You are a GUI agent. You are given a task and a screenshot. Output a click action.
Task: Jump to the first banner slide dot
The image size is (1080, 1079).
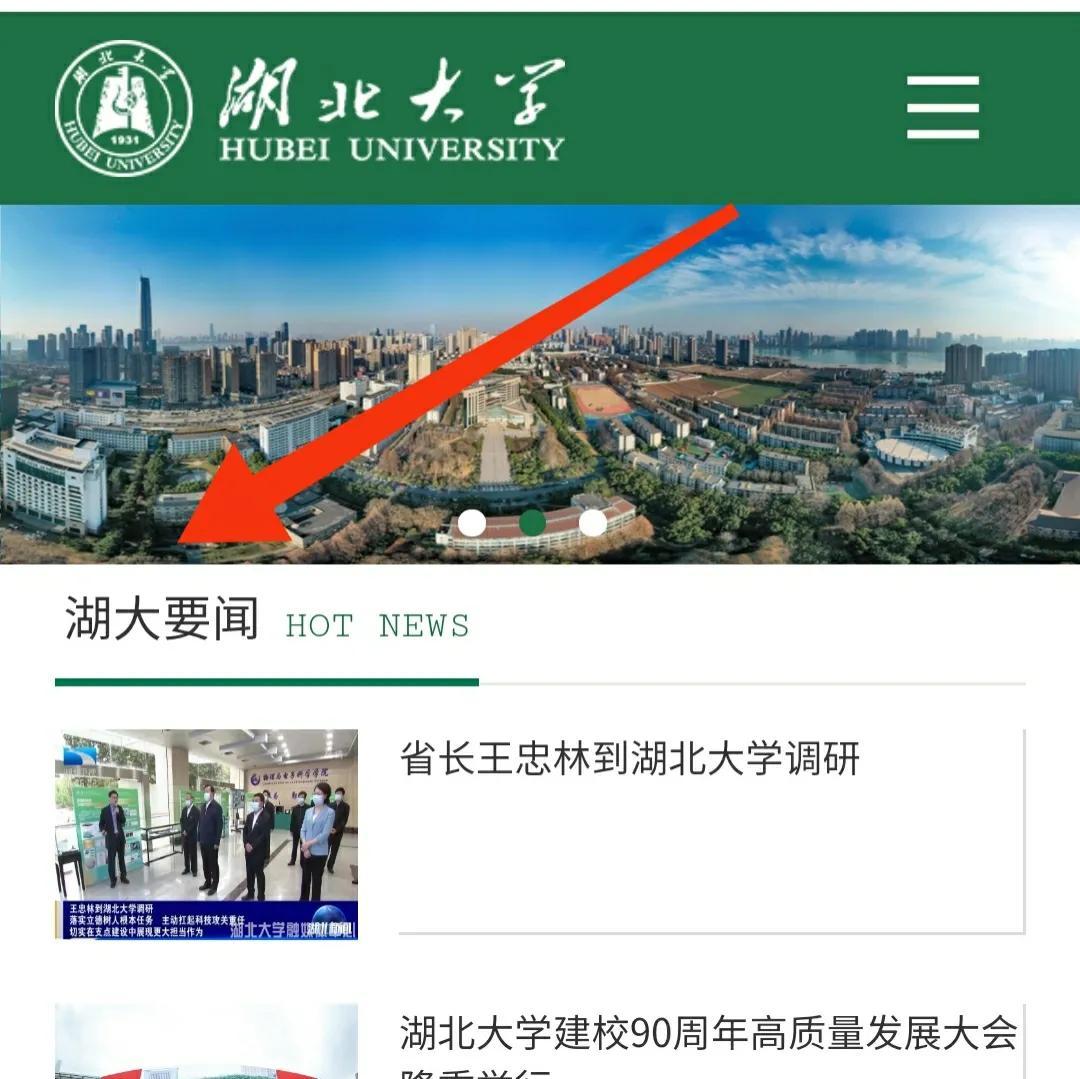point(472,523)
